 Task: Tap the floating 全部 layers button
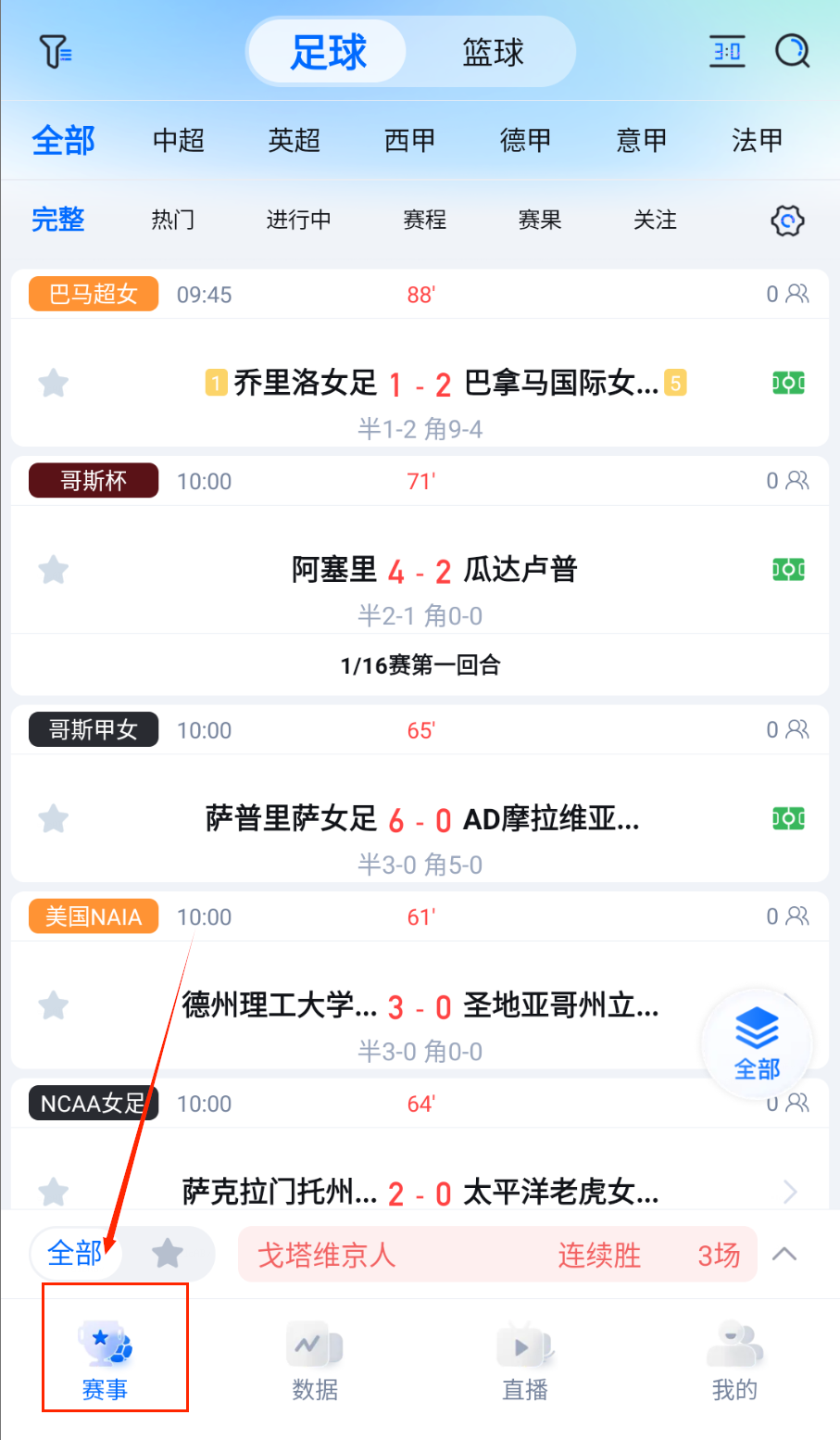757,1043
